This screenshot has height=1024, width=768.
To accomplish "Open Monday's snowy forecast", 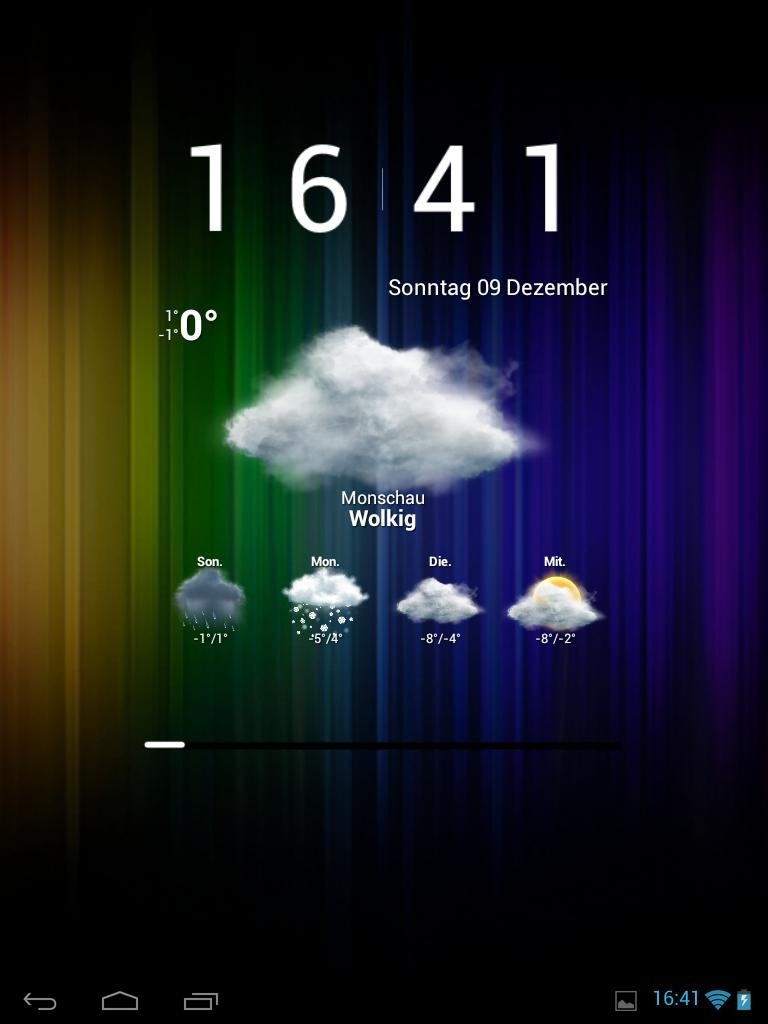I will tap(325, 600).
